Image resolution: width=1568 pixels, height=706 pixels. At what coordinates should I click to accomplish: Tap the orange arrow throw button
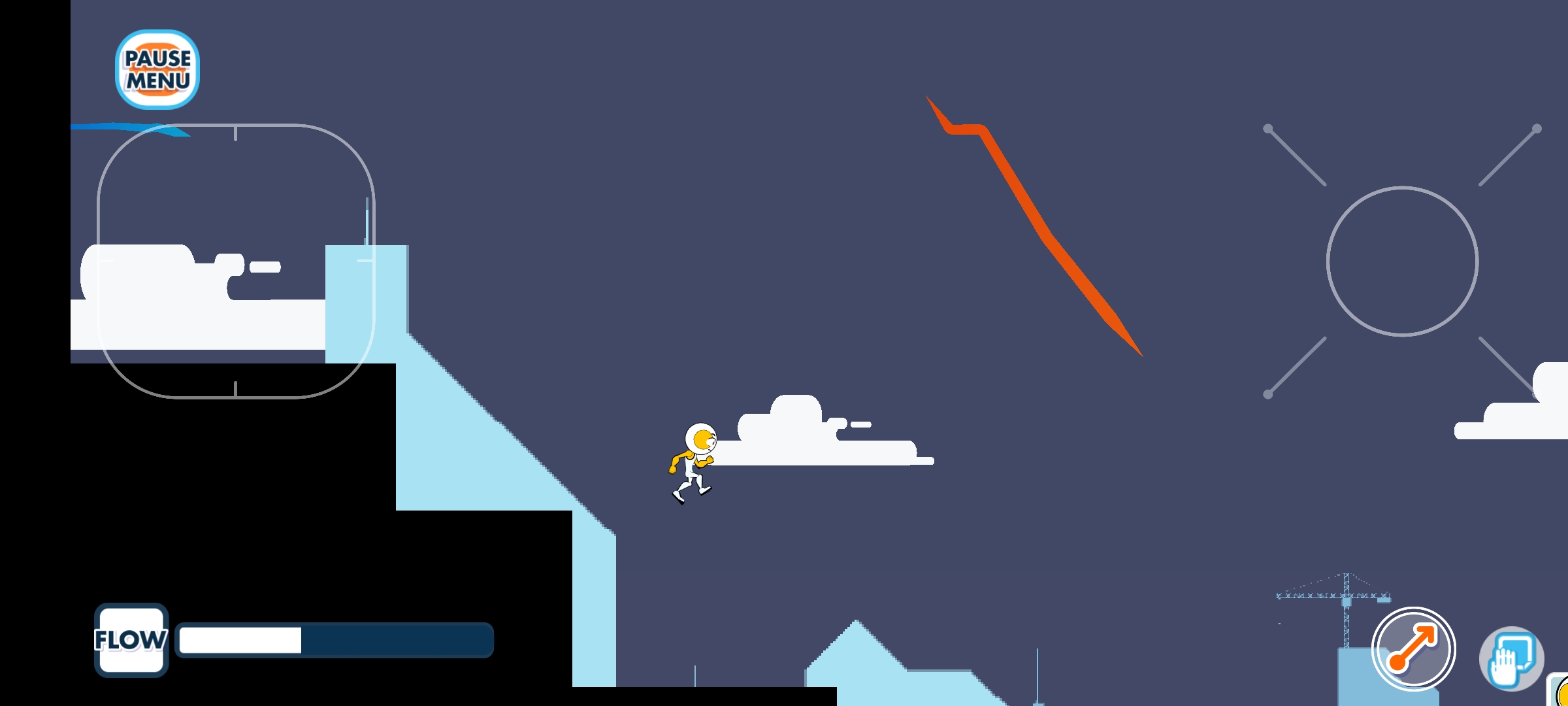coord(1413,648)
